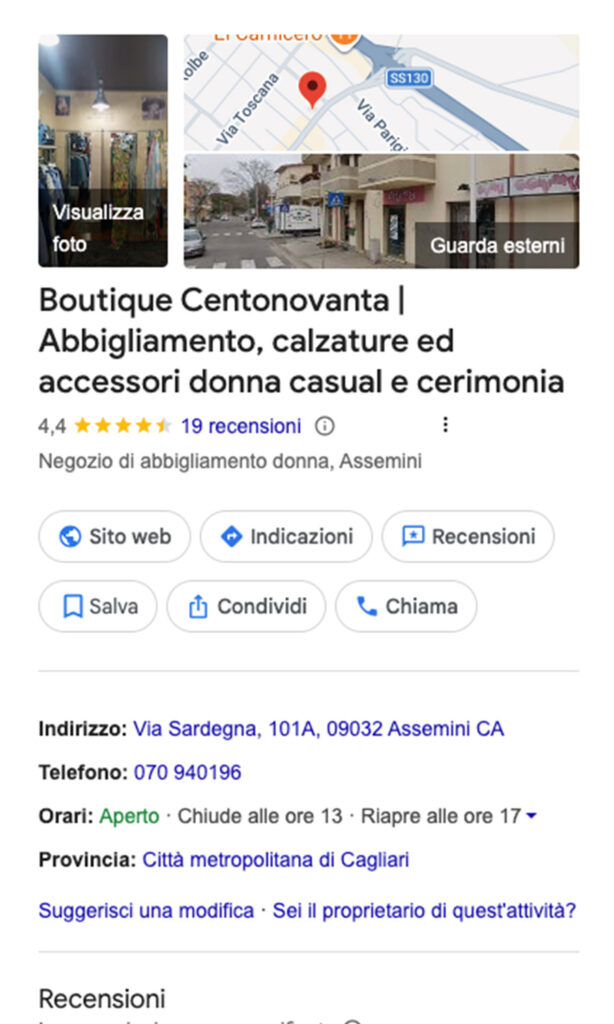Image resolution: width=614 pixels, height=1024 pixels.
Task: Select Suggerisci una modifica
Action: pyautogui.click(x=146, y=911)
